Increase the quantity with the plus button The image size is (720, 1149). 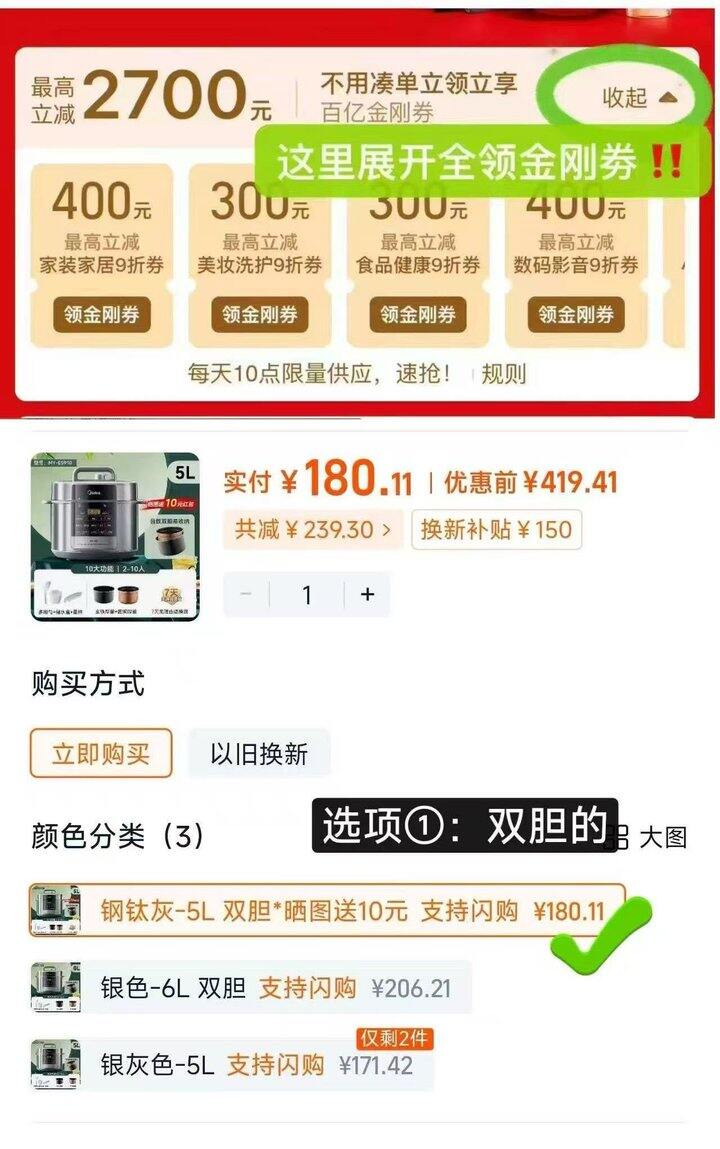tap(367, 594)
